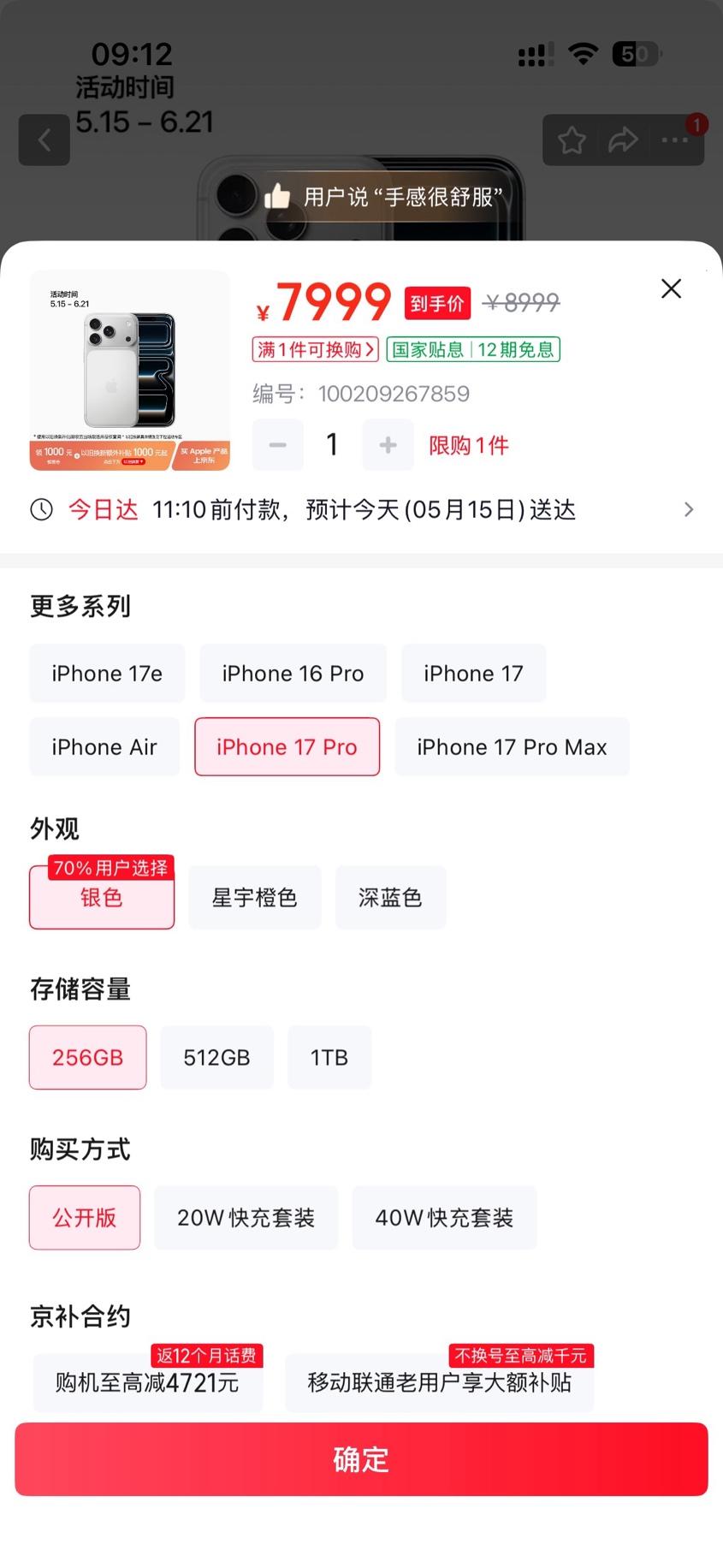
Task: Select 移动联通老用户享大额补贴 option
Action: [x=439, y=1381]
